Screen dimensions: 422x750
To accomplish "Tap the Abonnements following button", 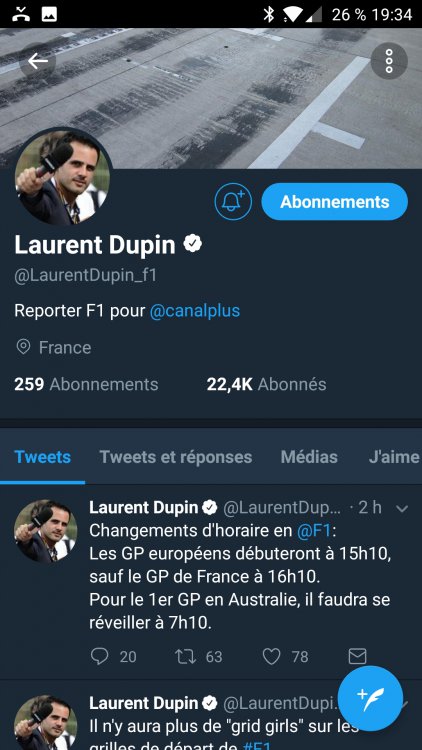I will pyautogui.click(x=334, y=202).
